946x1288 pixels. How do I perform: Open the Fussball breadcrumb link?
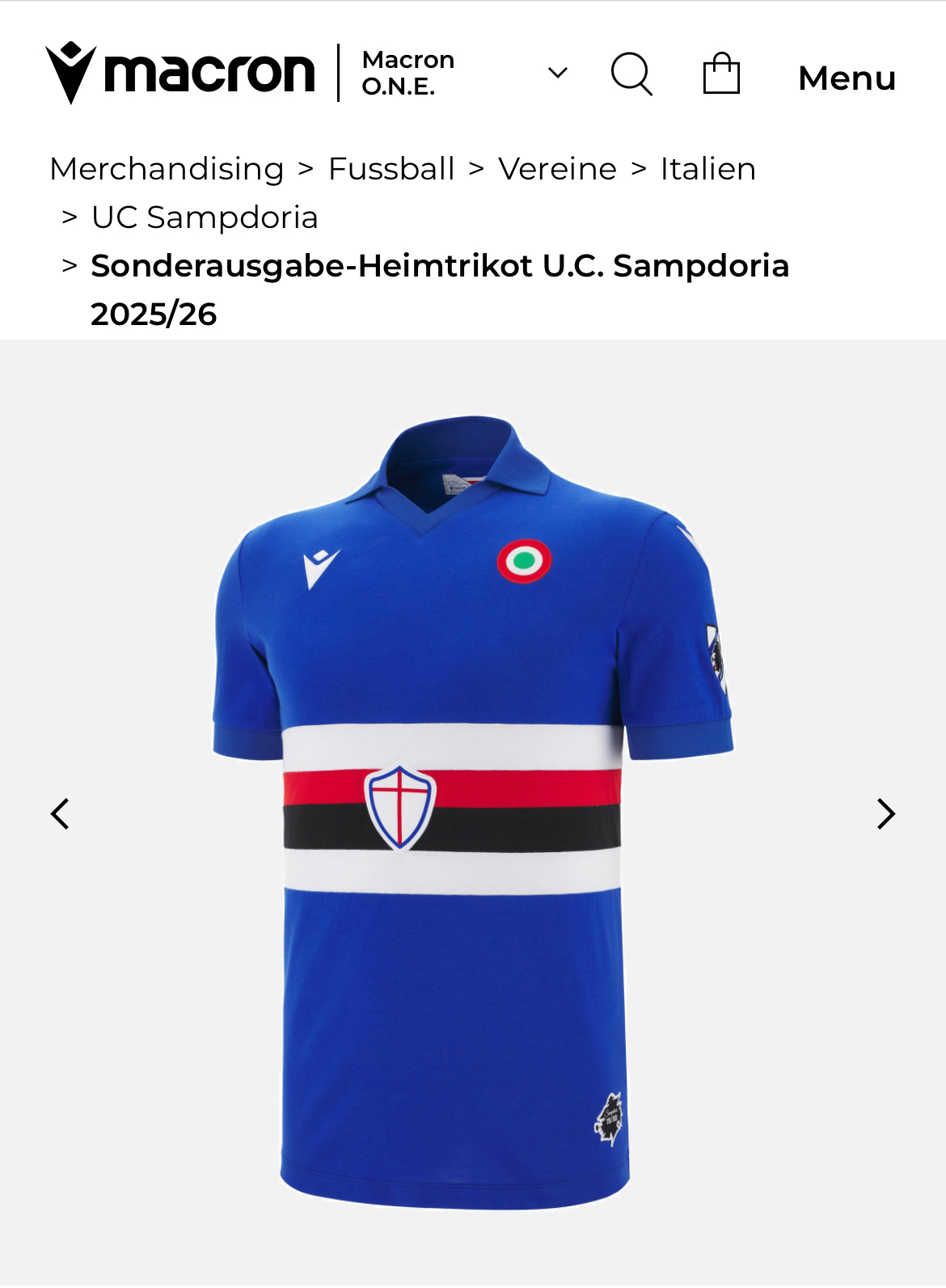pos(391,169)
